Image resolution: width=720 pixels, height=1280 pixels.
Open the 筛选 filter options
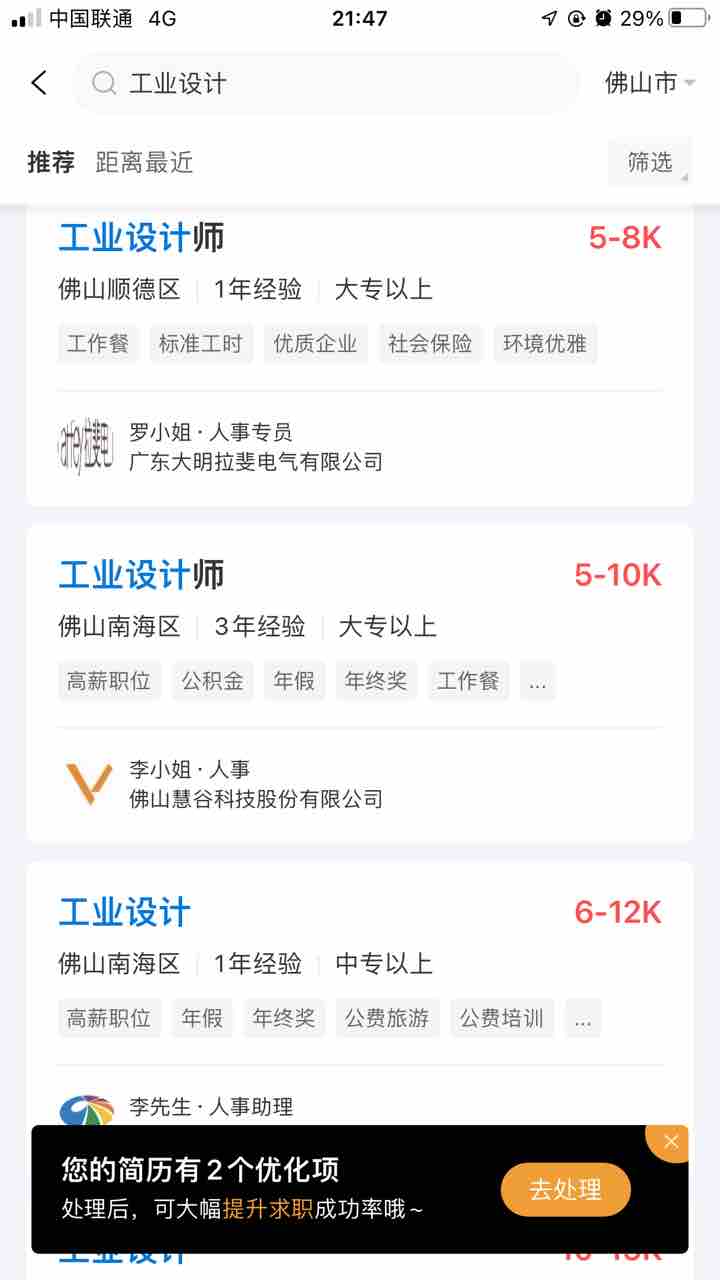coord(650,162)
